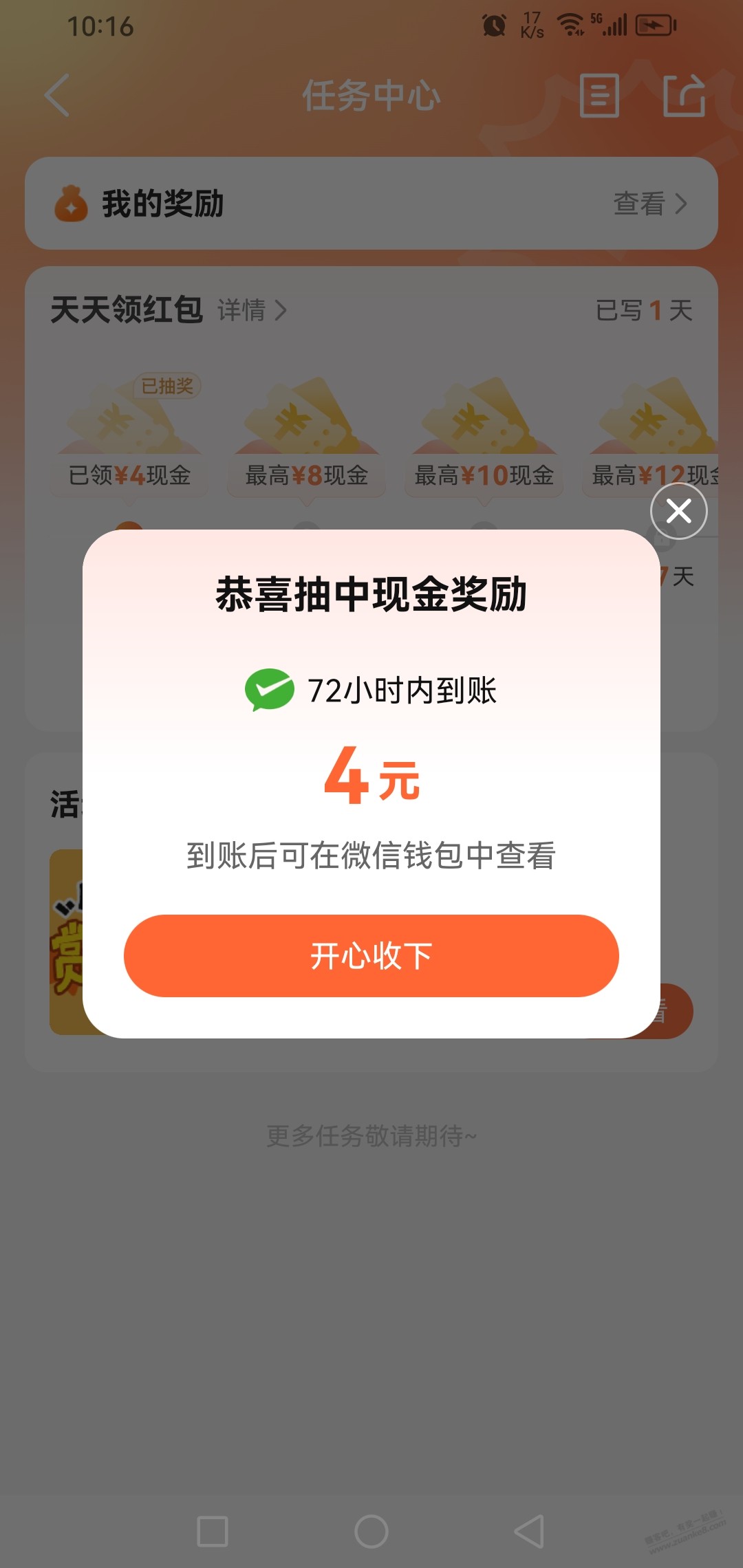Tap the Wi-Fi indicator in status bar
Viewport: 743px width, 1568px height.
(571, 24)
